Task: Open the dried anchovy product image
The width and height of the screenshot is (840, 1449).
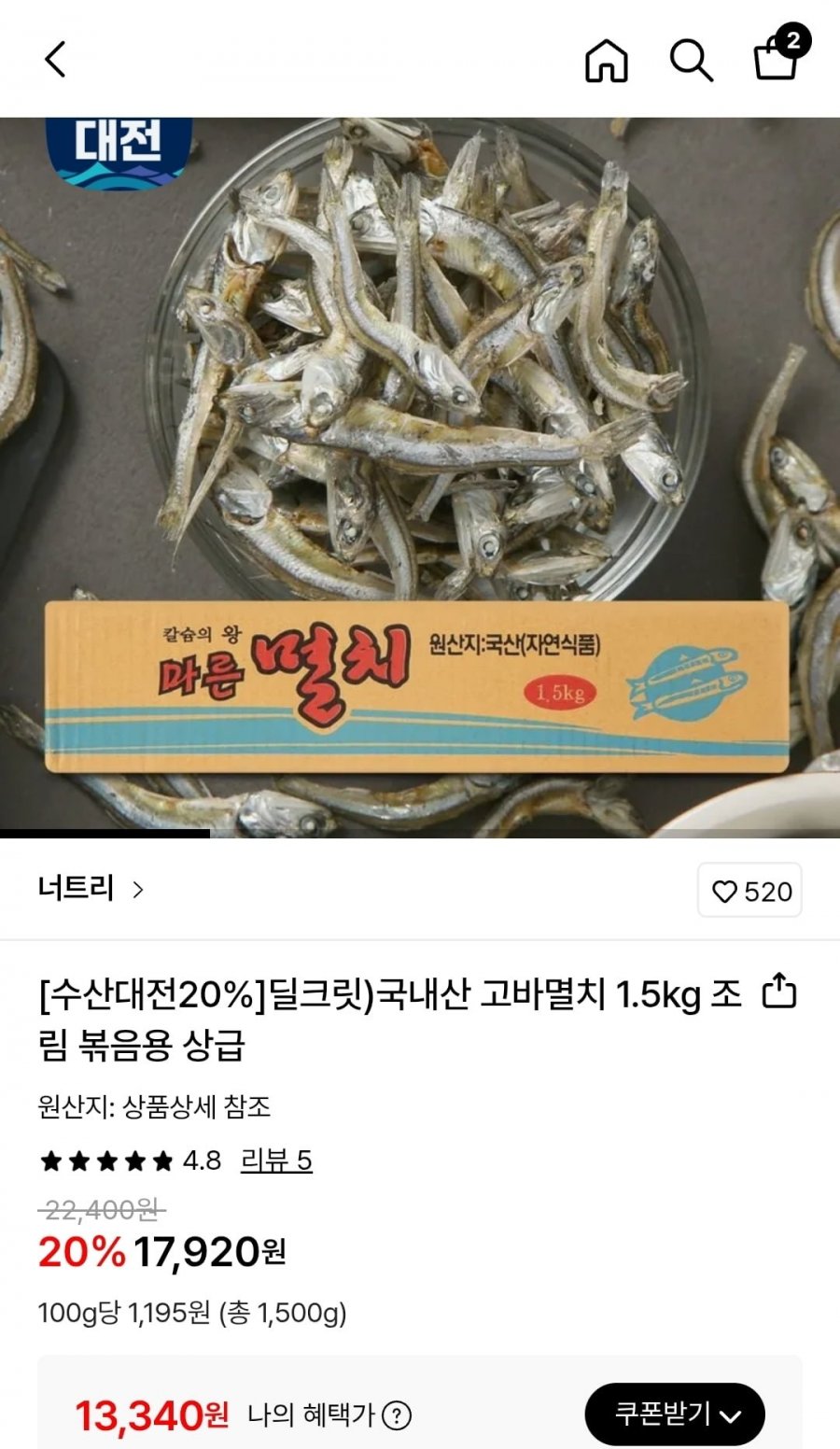Action: coord(420,477)
